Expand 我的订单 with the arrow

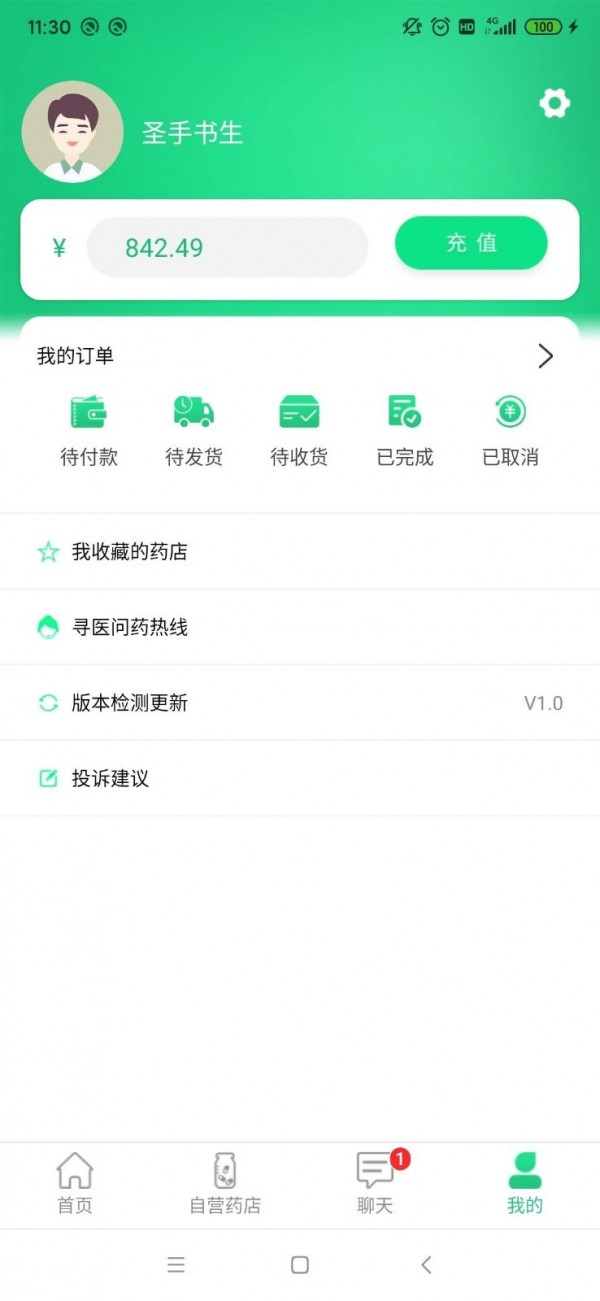point(545,356)
